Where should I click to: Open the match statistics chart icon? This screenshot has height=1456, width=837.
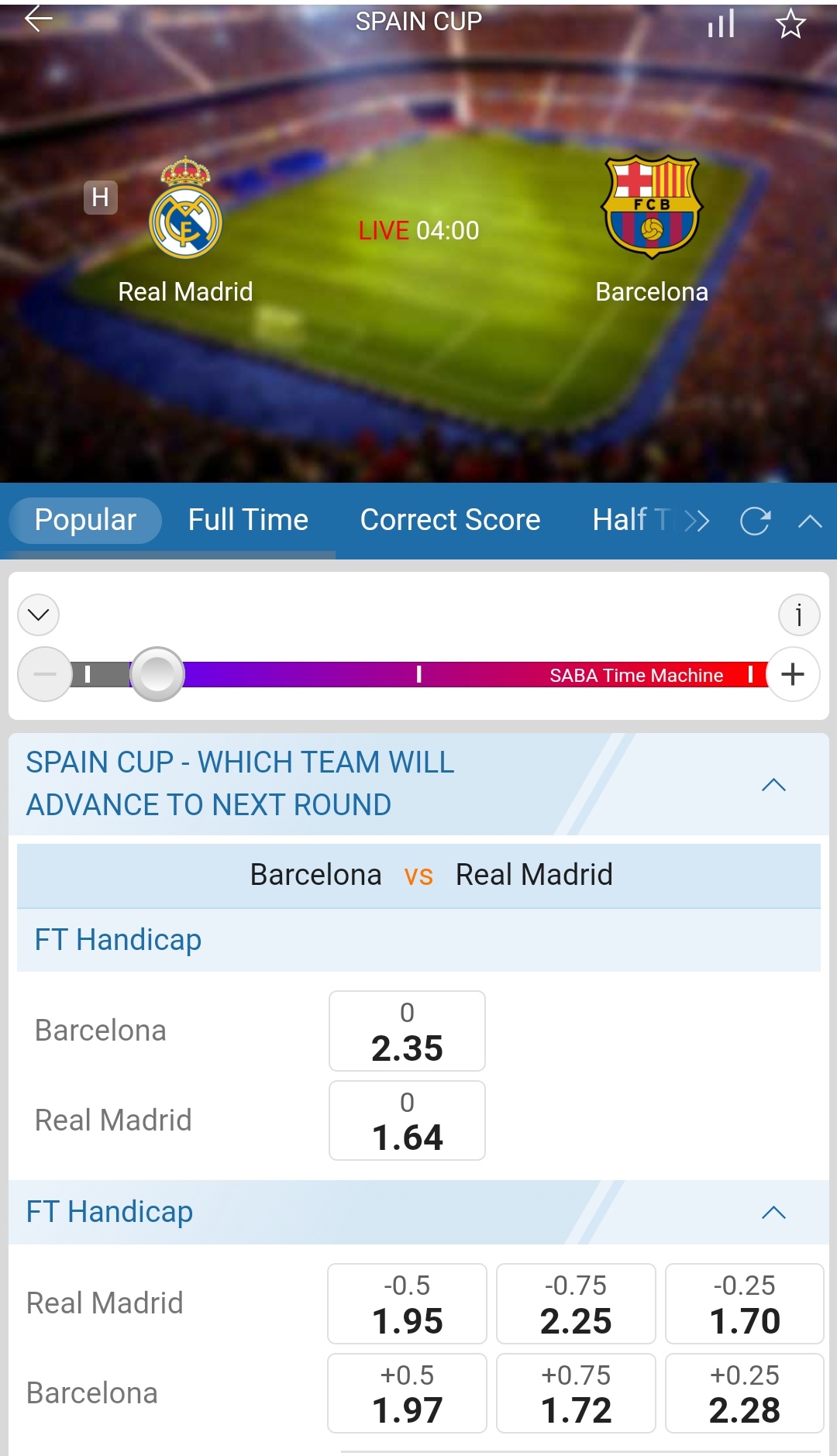[721, 23]
